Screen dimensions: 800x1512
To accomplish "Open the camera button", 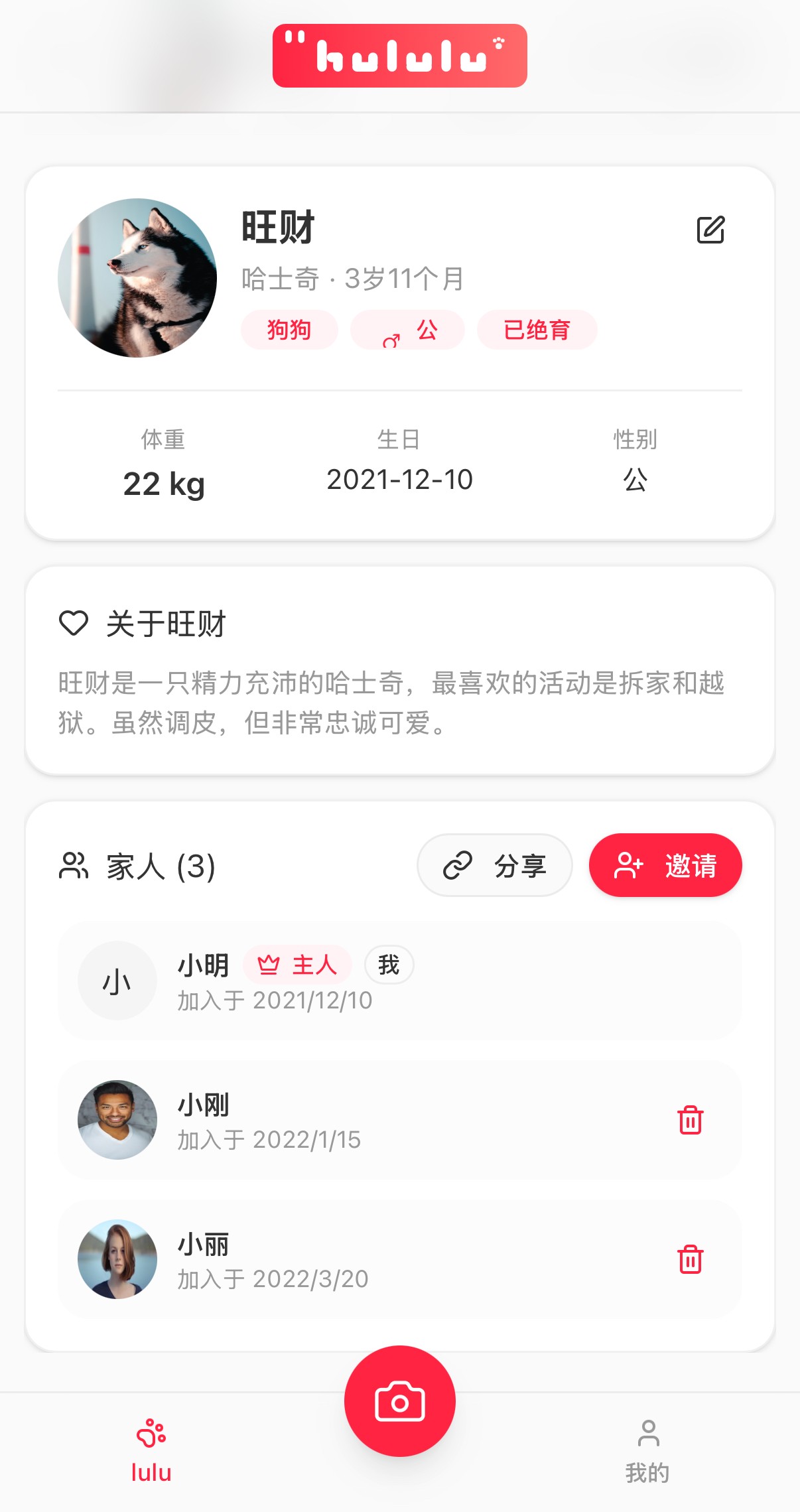I will 399,1401.
